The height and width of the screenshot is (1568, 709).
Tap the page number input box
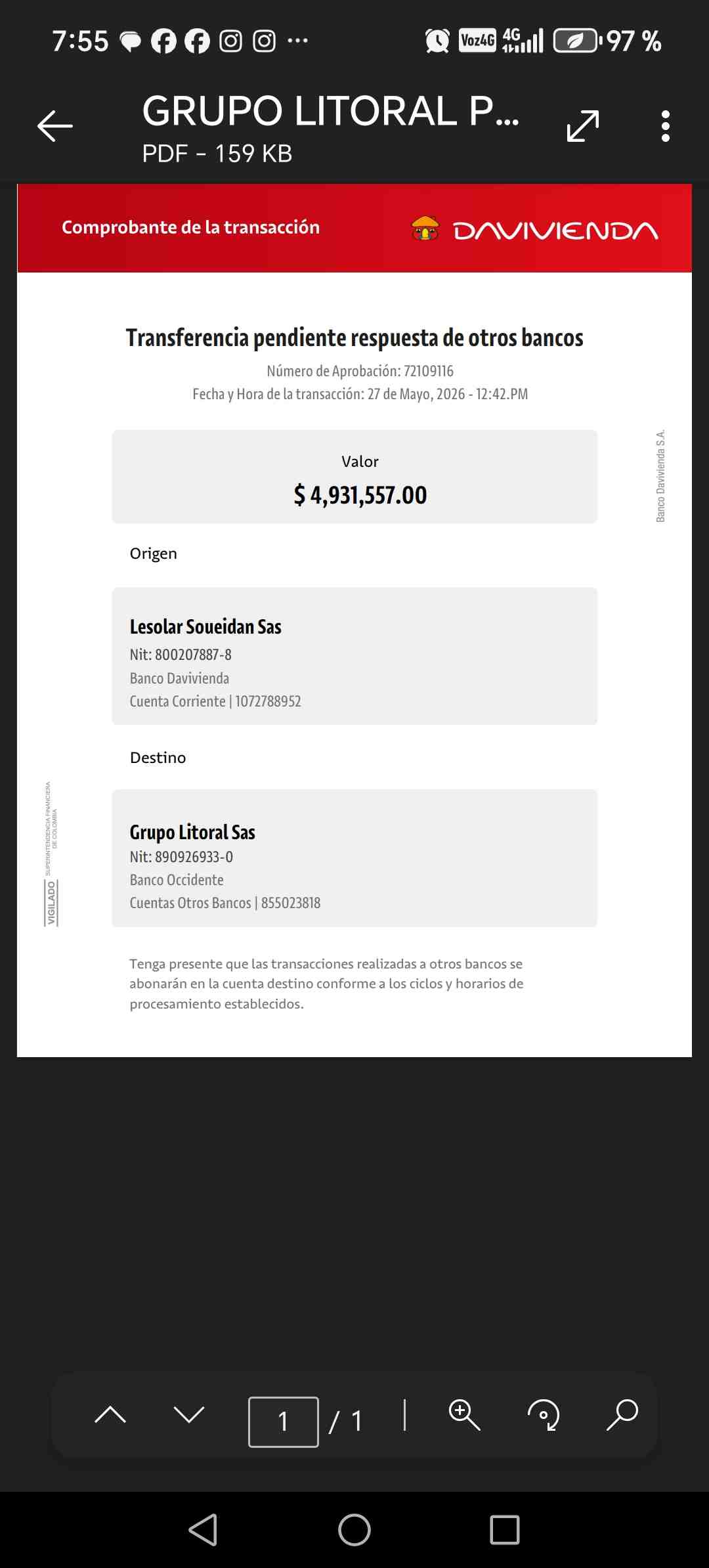(x=284, y=1422)
